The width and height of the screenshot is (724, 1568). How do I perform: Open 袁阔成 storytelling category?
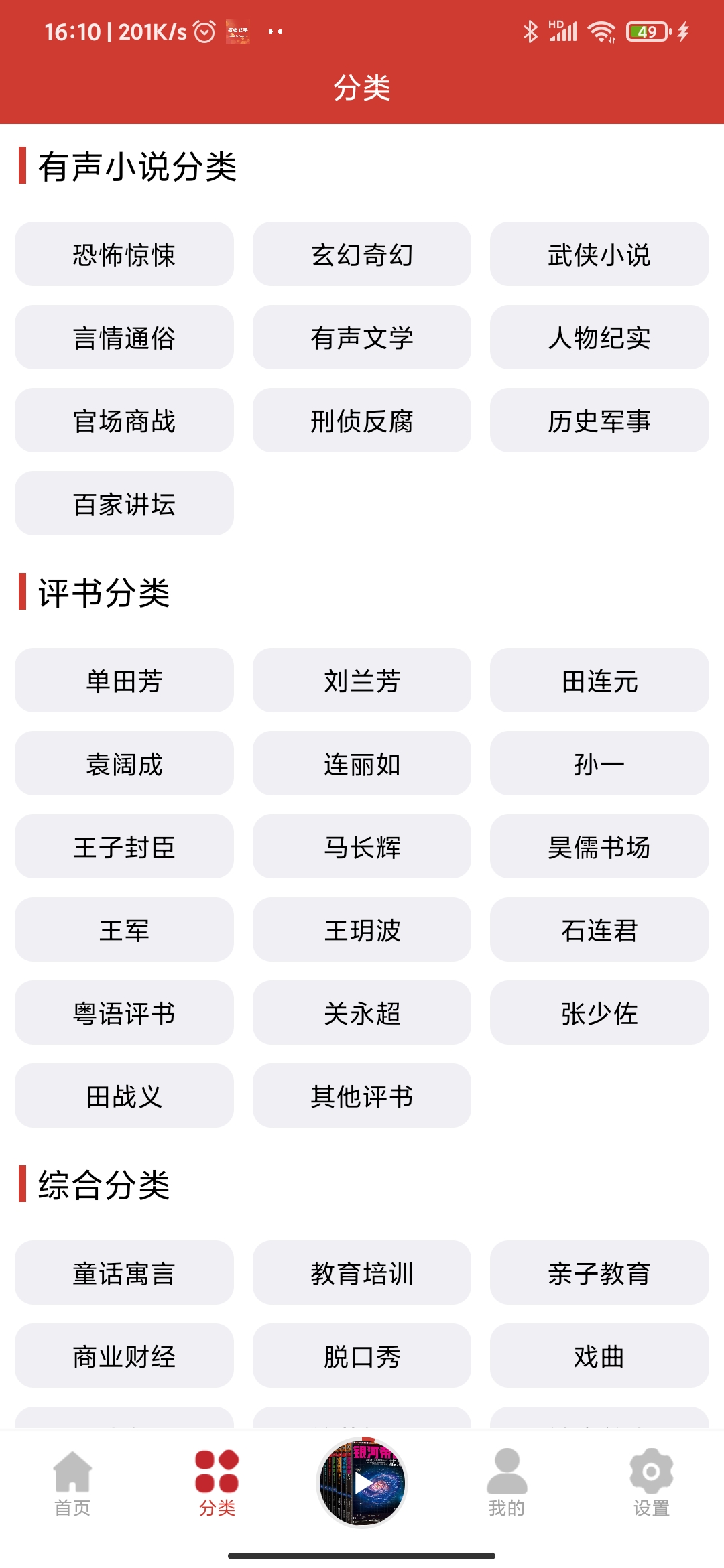pos(124,763)
